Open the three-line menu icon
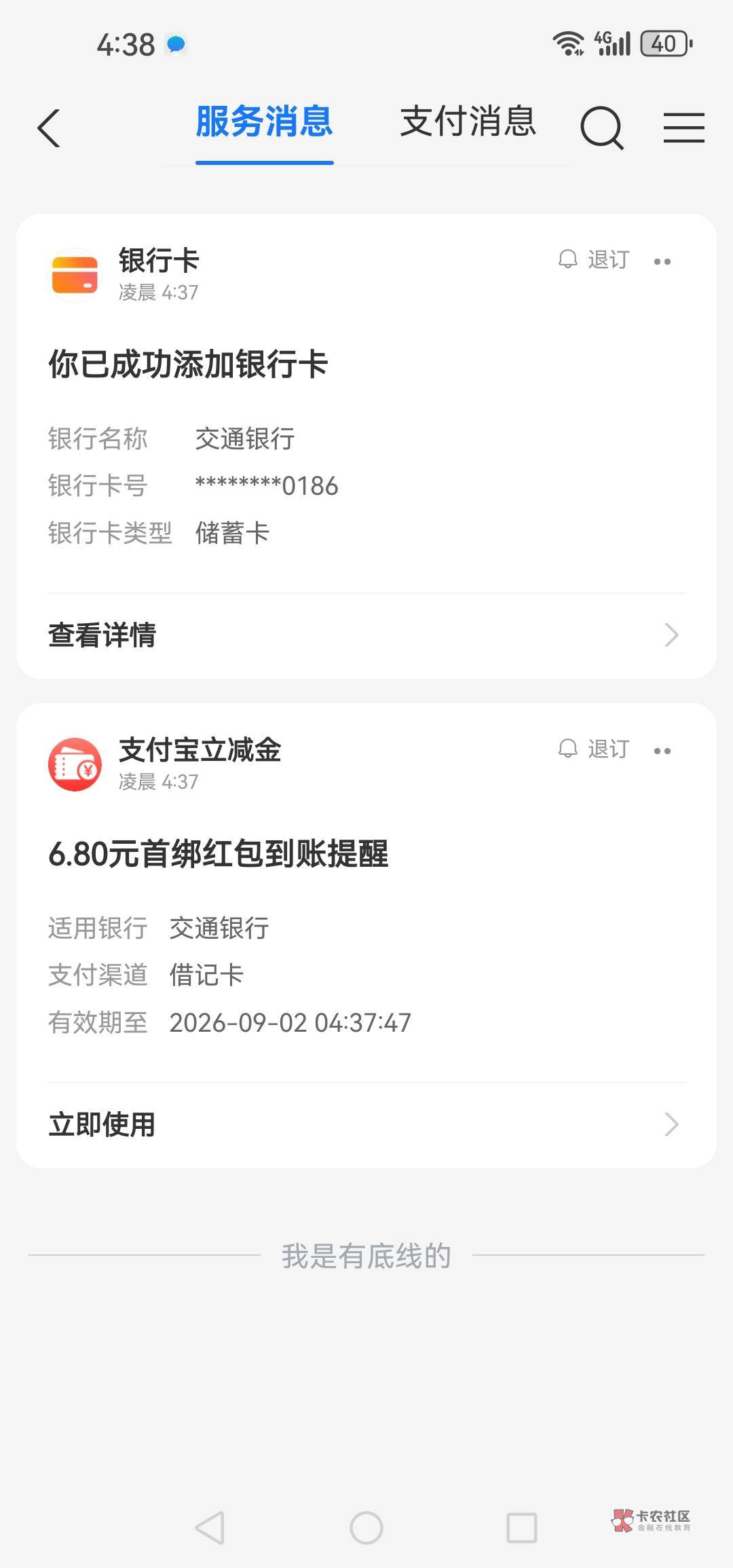 [x=683, y=128]
